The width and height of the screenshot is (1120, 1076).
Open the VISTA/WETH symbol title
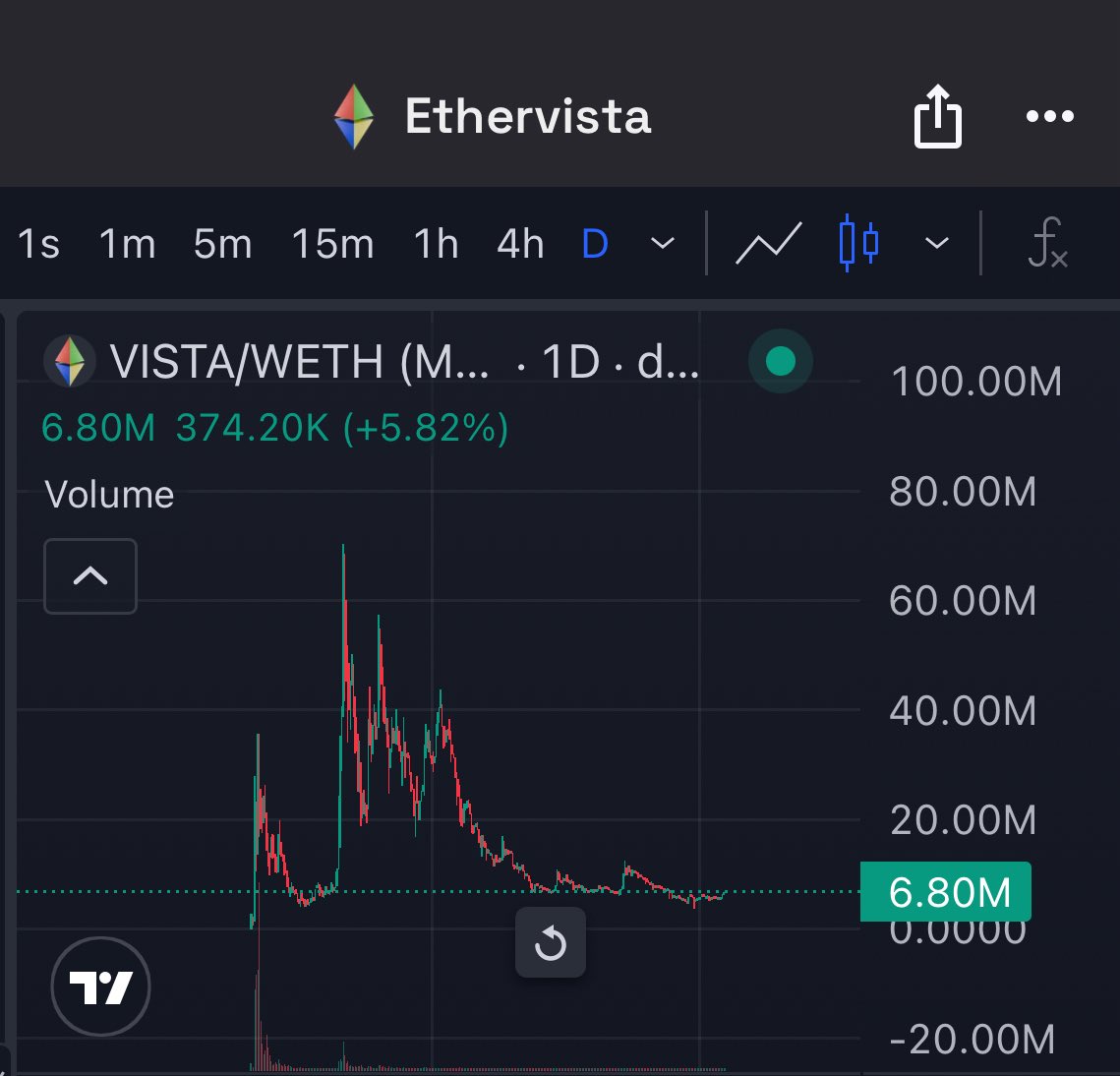[295, 363]
